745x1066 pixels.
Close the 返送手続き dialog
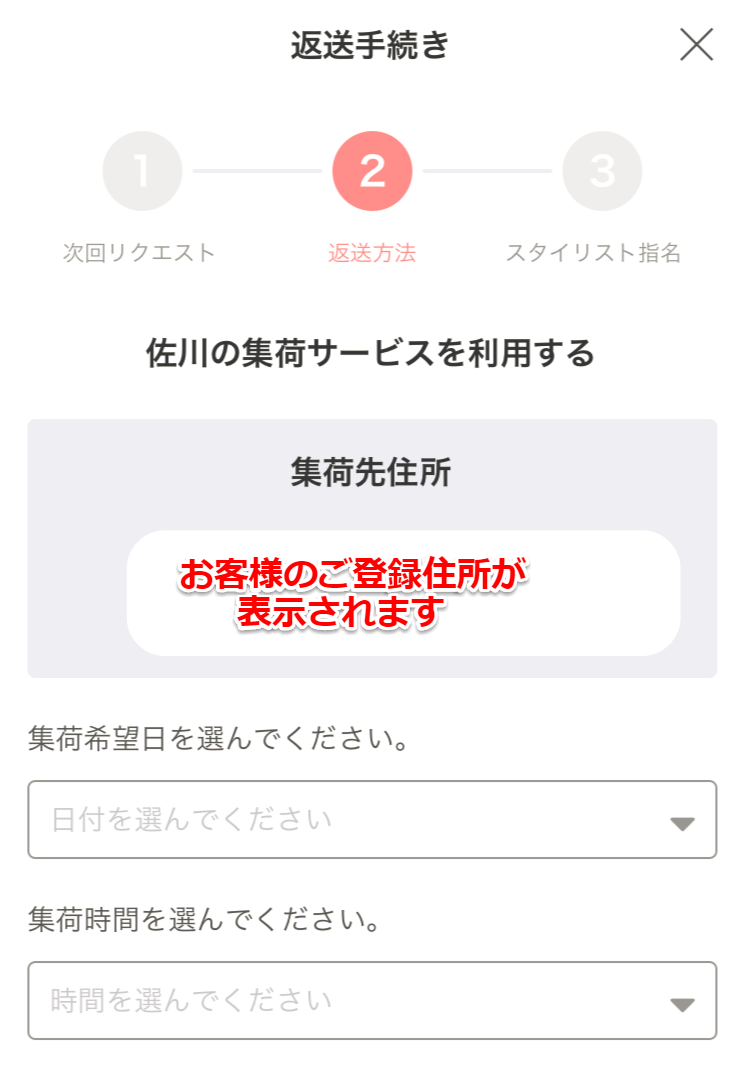click(x=696, y=45)
